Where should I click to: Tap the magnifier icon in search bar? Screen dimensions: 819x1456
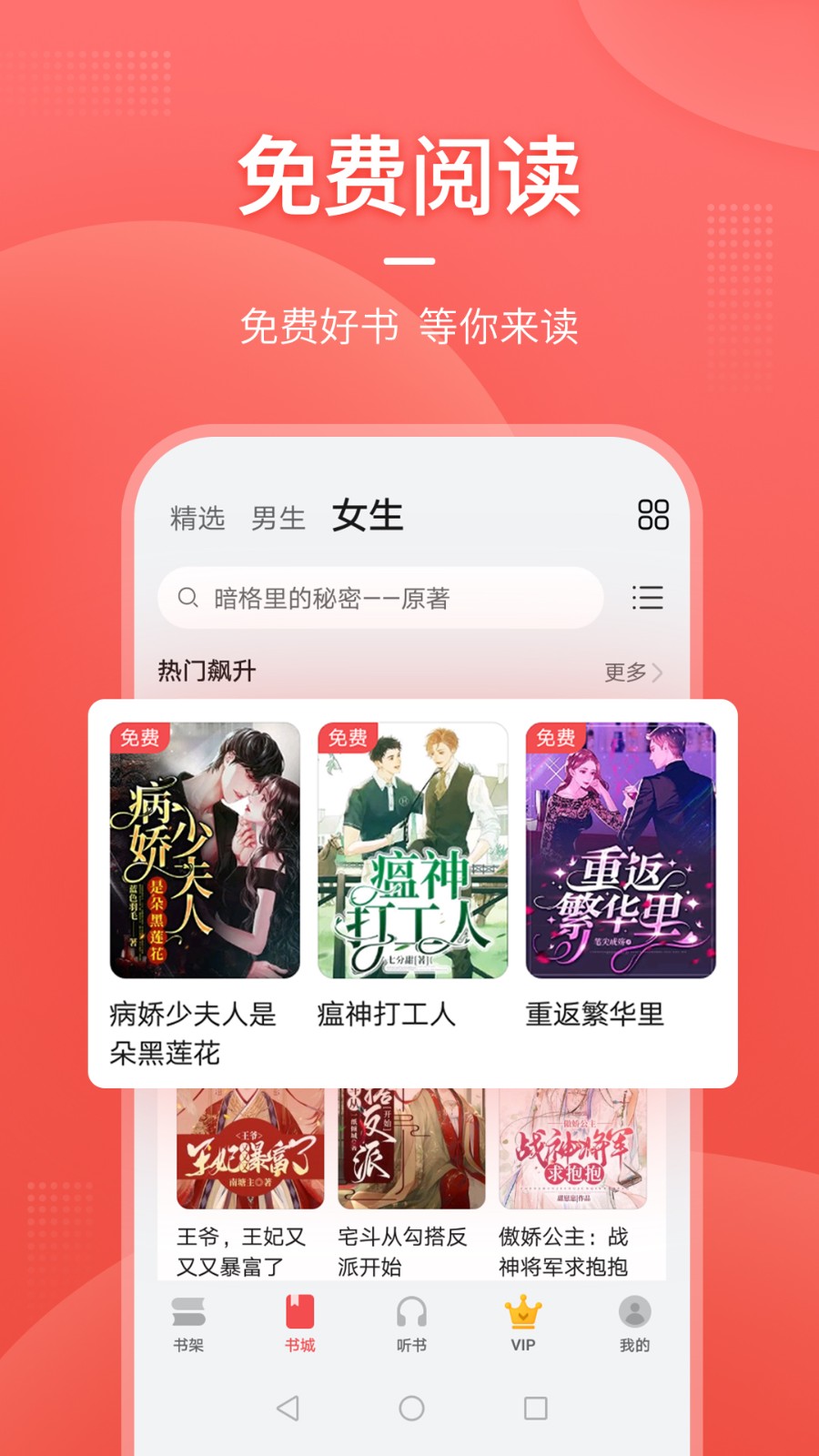[x=187, y=597]
